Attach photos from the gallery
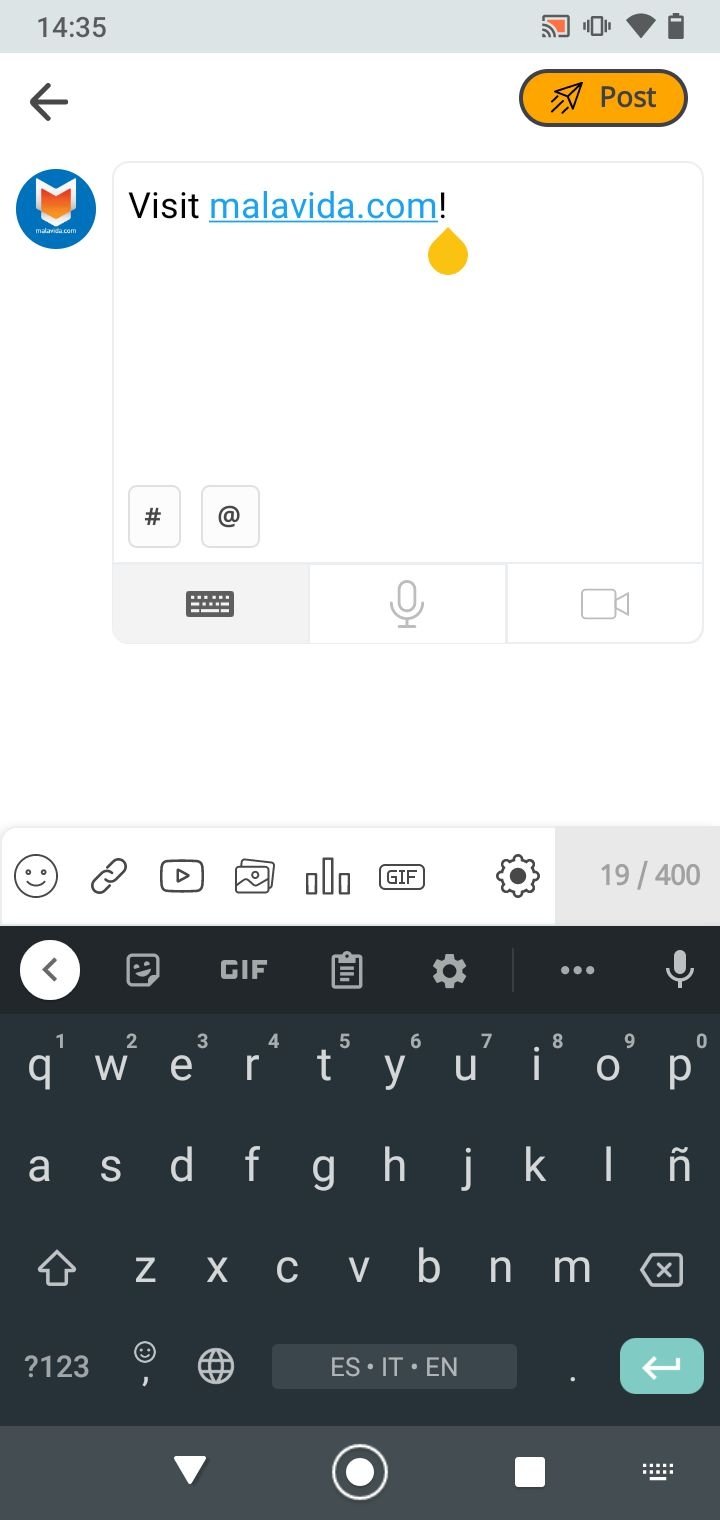 [x=254, y=877]
